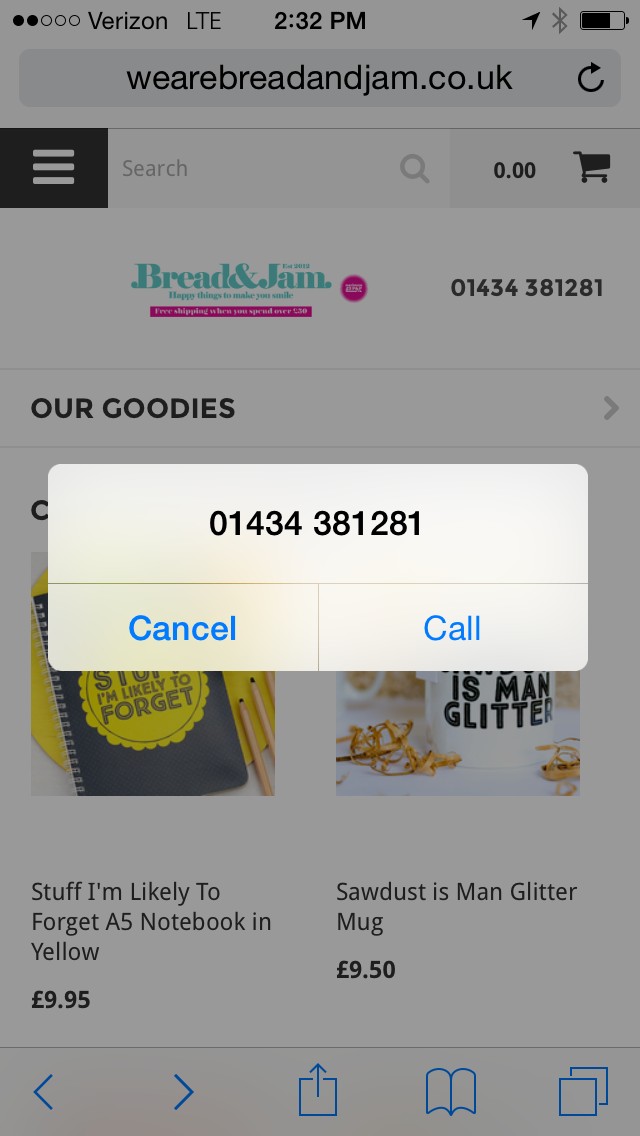Open Stuff I'm Likely To Forget notebook
The height and width of the screenshot is (1136, 640).
click(x=152, y=920)
